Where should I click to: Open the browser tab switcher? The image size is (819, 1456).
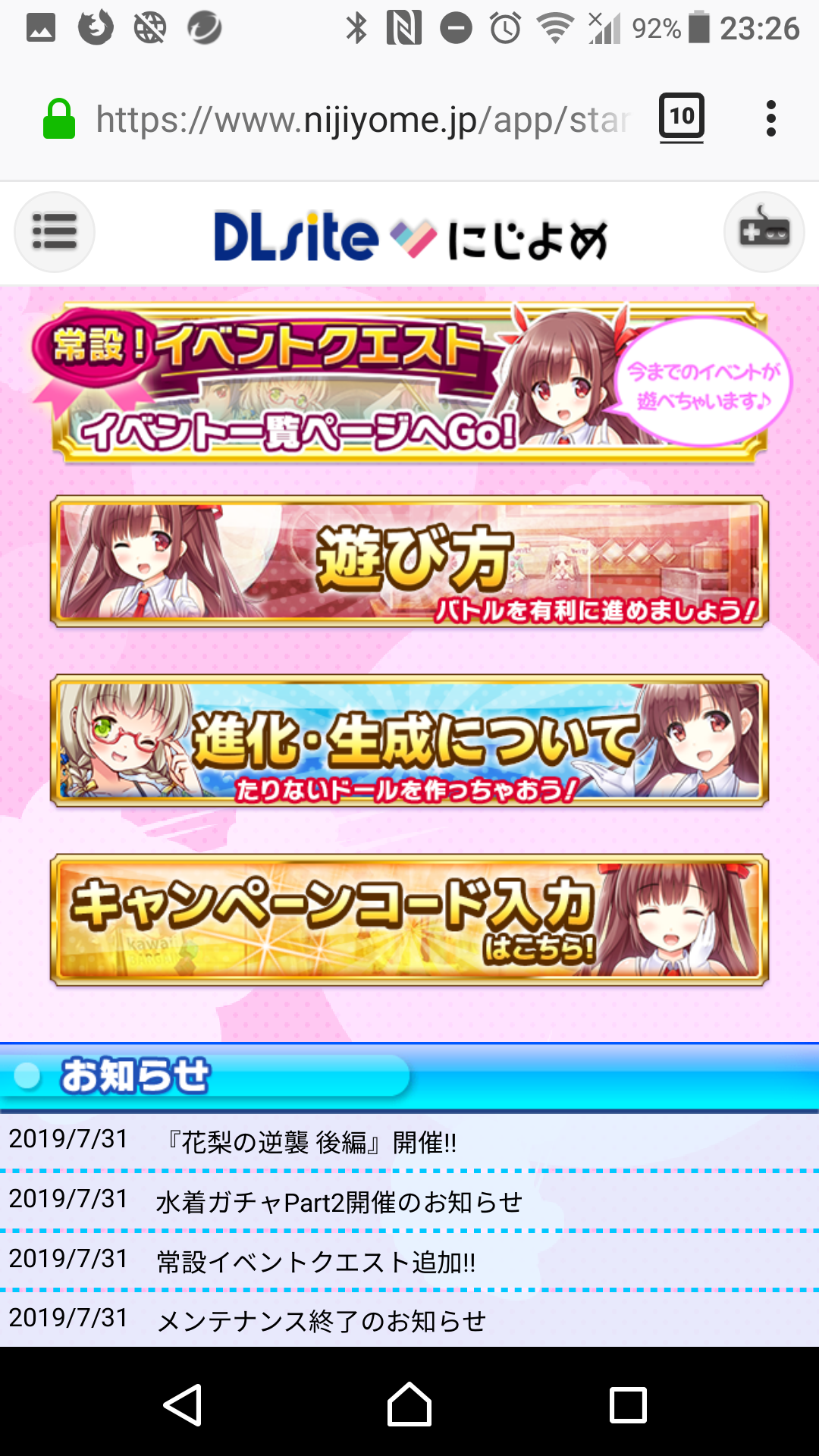681,118
